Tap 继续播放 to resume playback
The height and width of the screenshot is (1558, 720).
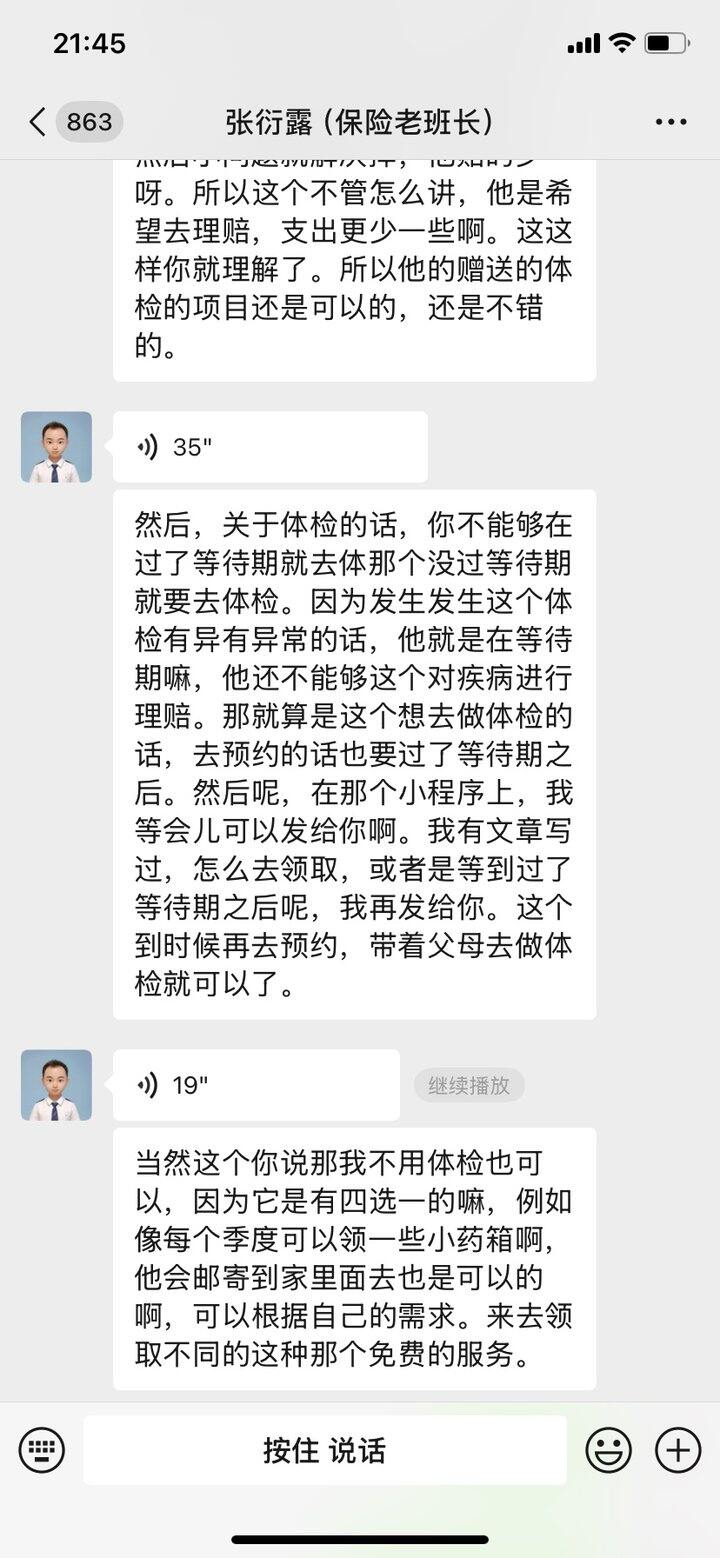pyautogui.click(x=469, y=1085)
